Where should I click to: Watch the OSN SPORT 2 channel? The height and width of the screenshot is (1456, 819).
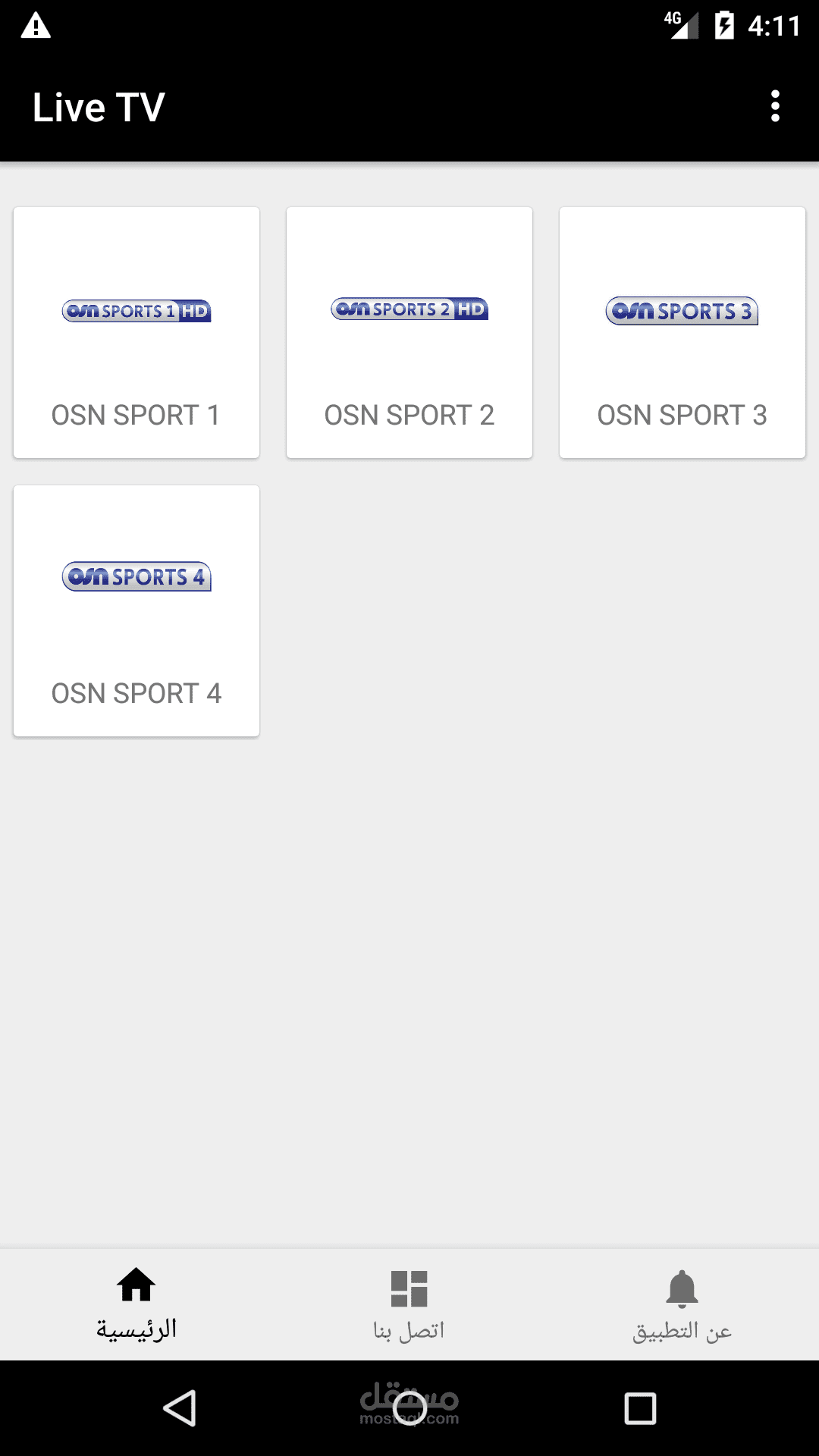coord(409,332)
